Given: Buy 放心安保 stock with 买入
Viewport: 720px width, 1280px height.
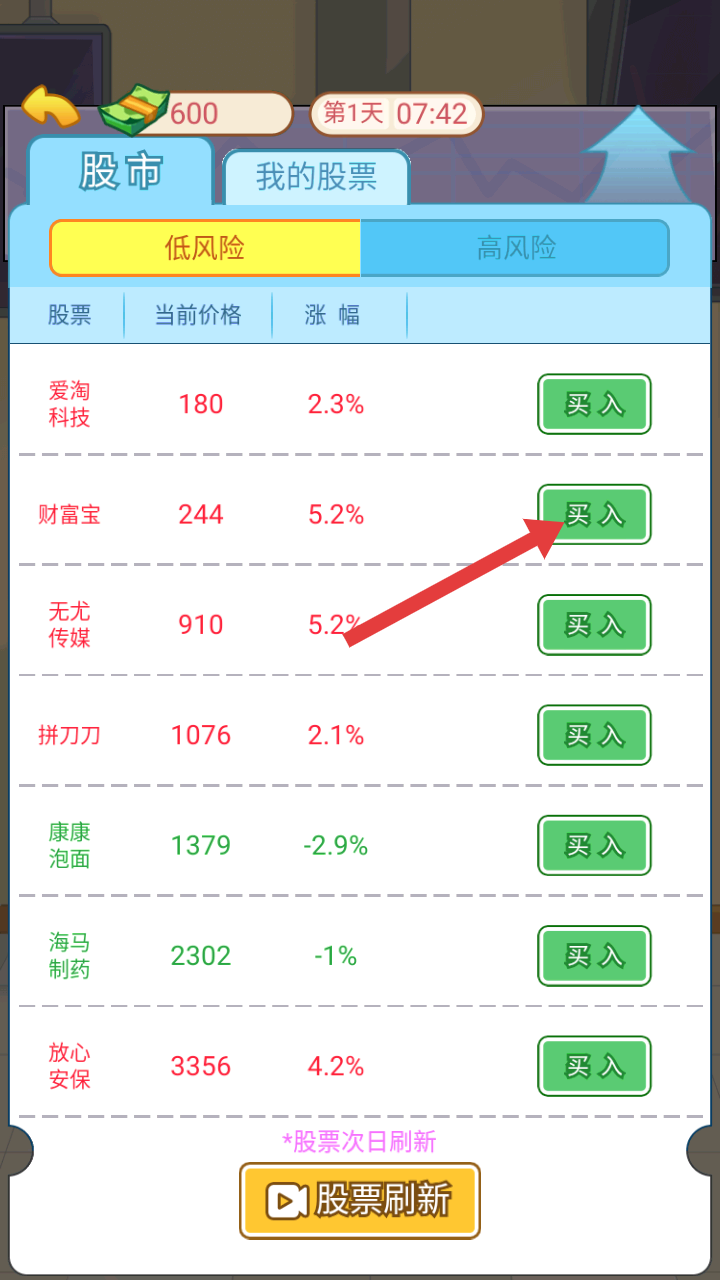Looking at the screenshot, I should [594, 1066].
